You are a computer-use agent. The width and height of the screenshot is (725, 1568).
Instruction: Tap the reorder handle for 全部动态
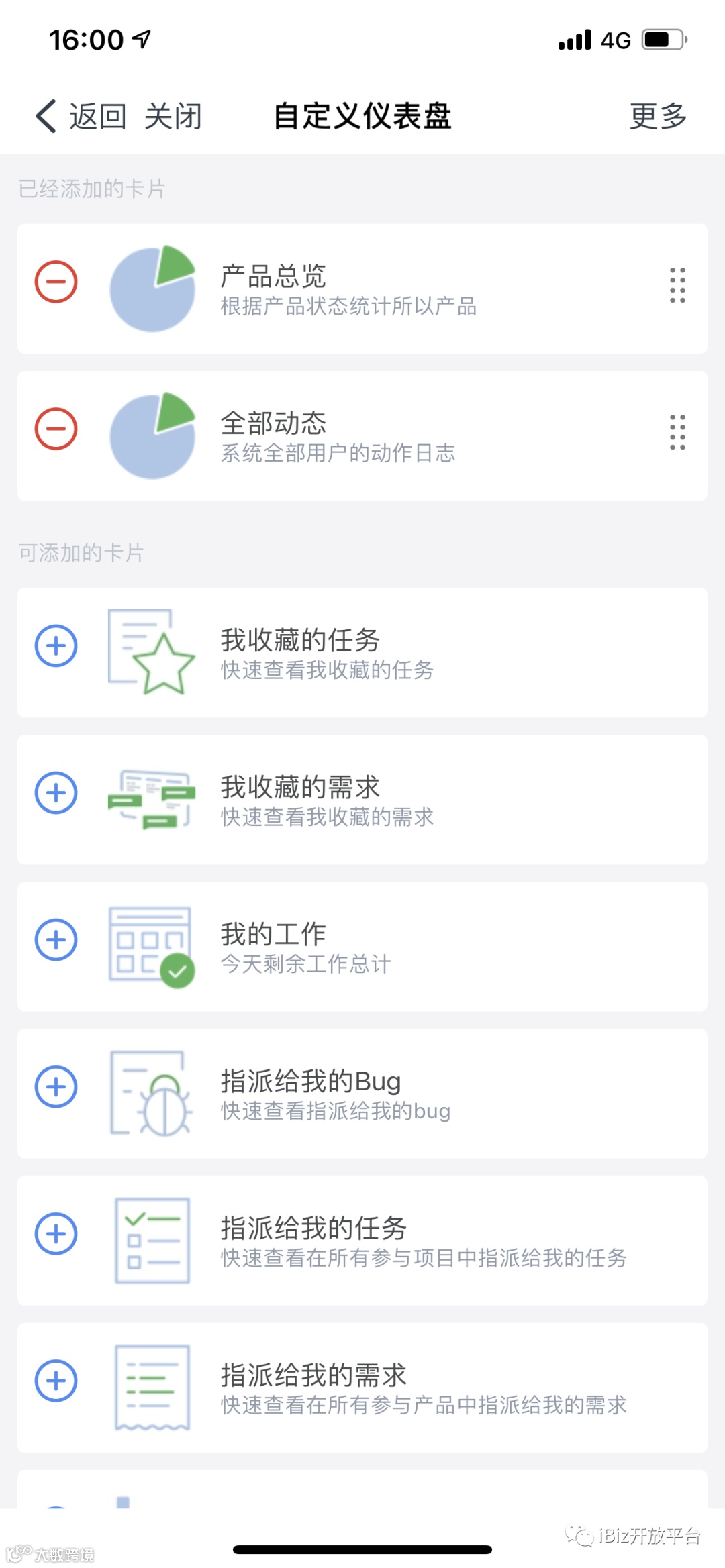[677, 432]
